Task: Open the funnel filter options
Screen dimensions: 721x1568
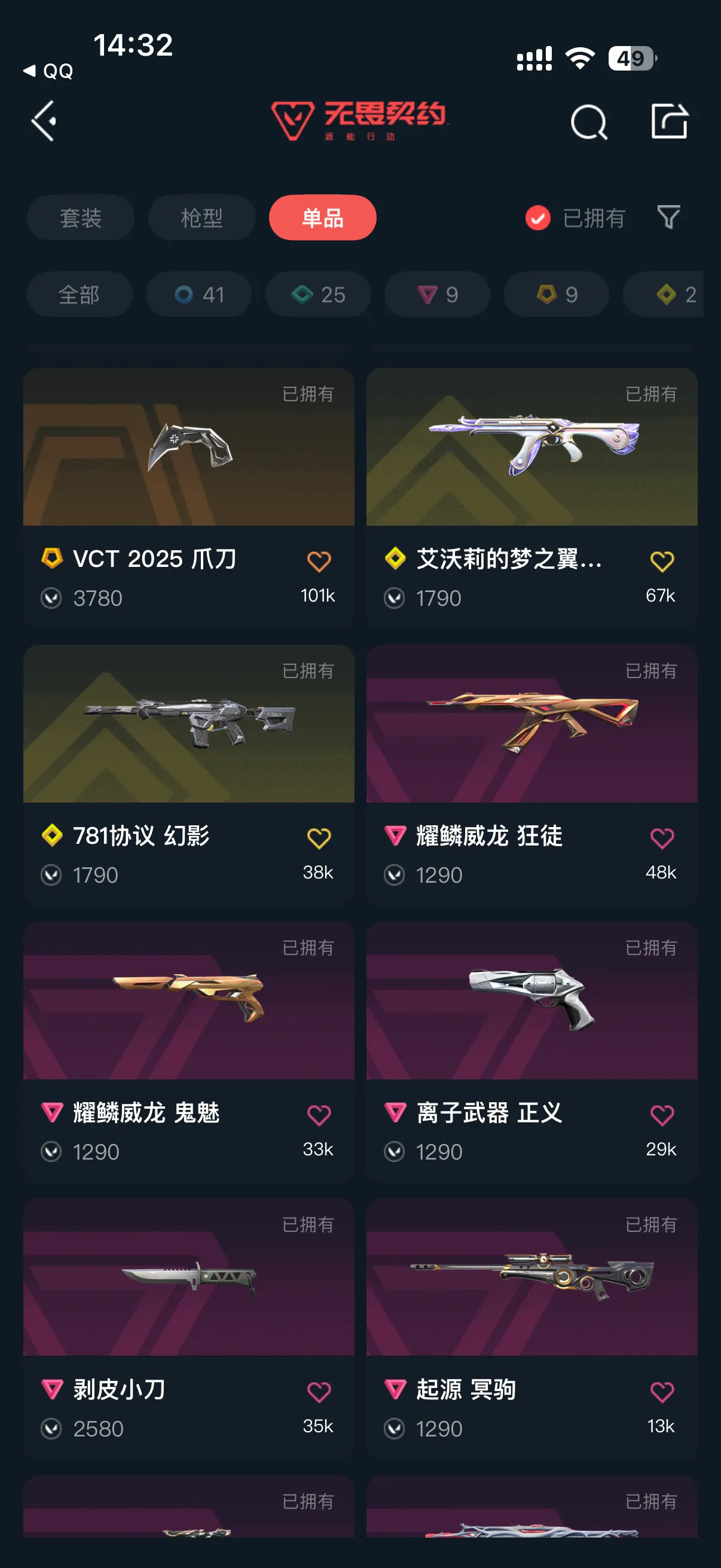Action: 668,216
